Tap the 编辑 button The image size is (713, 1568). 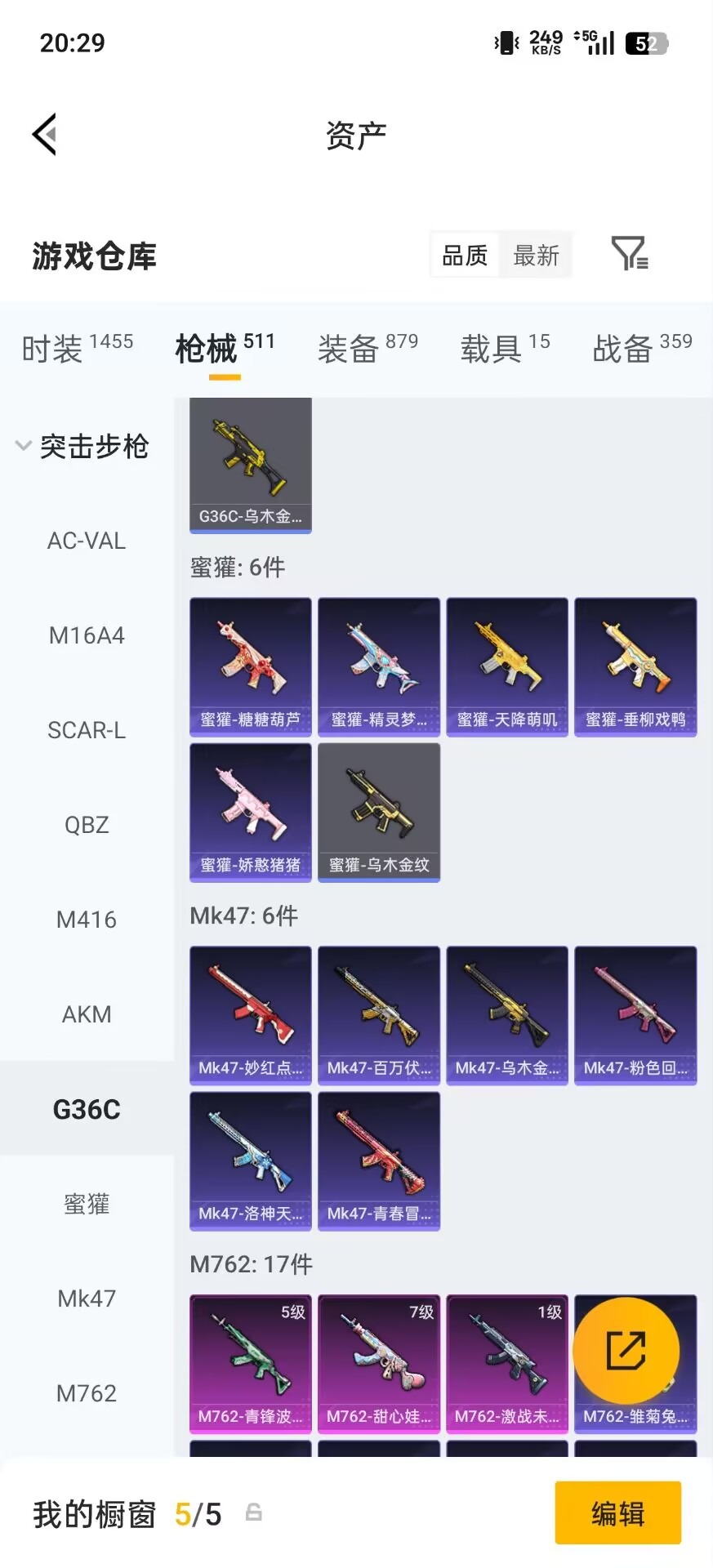click(617, 1513)
